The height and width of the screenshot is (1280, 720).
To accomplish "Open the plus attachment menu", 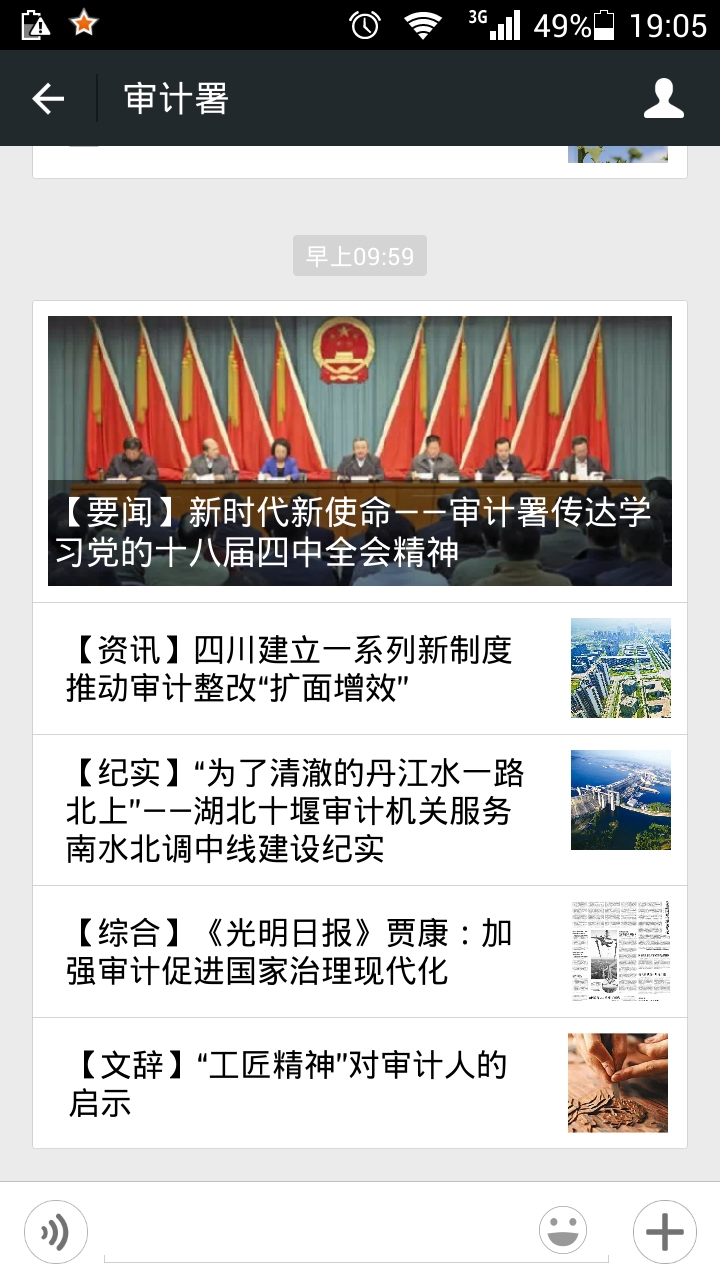I will click(x=664, y=1232).
